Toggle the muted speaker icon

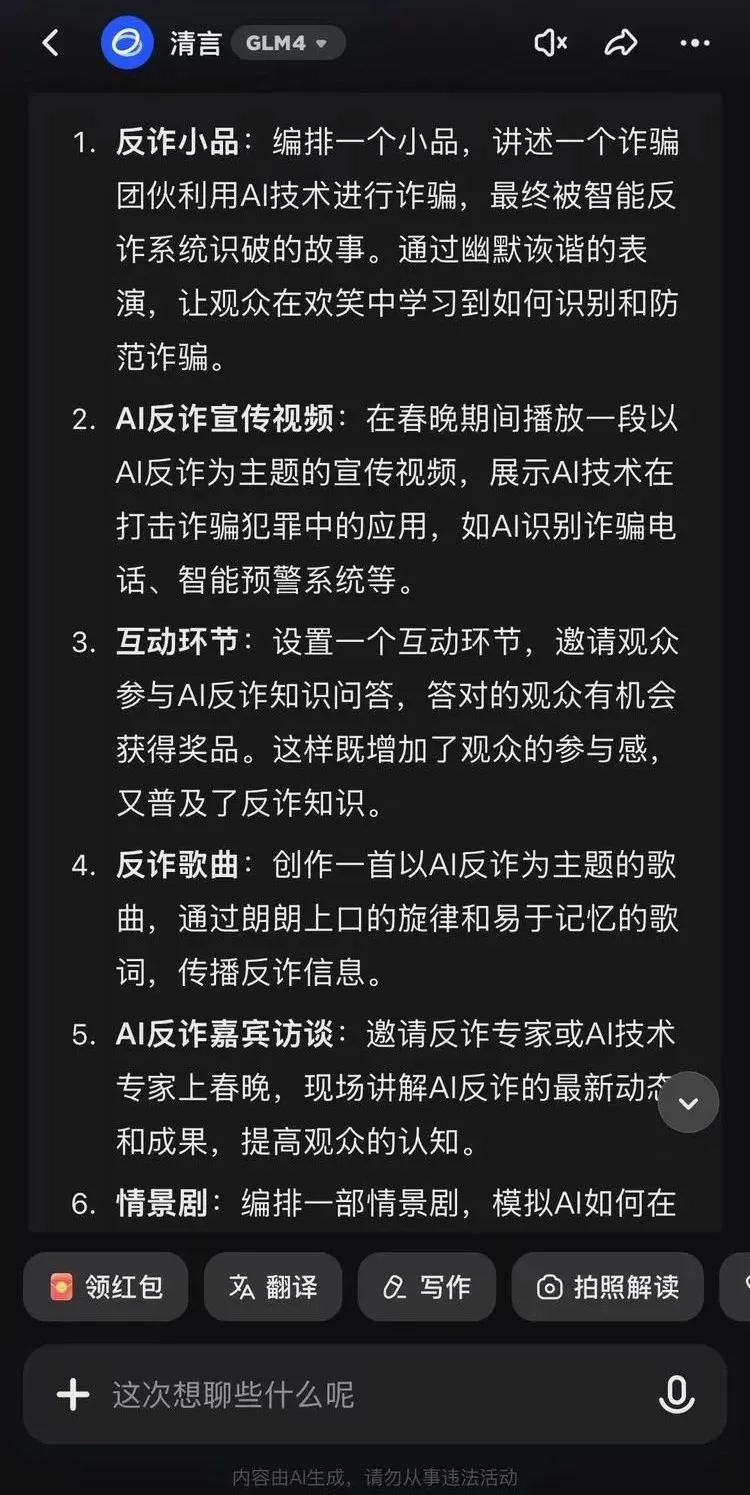click(550, 43)
